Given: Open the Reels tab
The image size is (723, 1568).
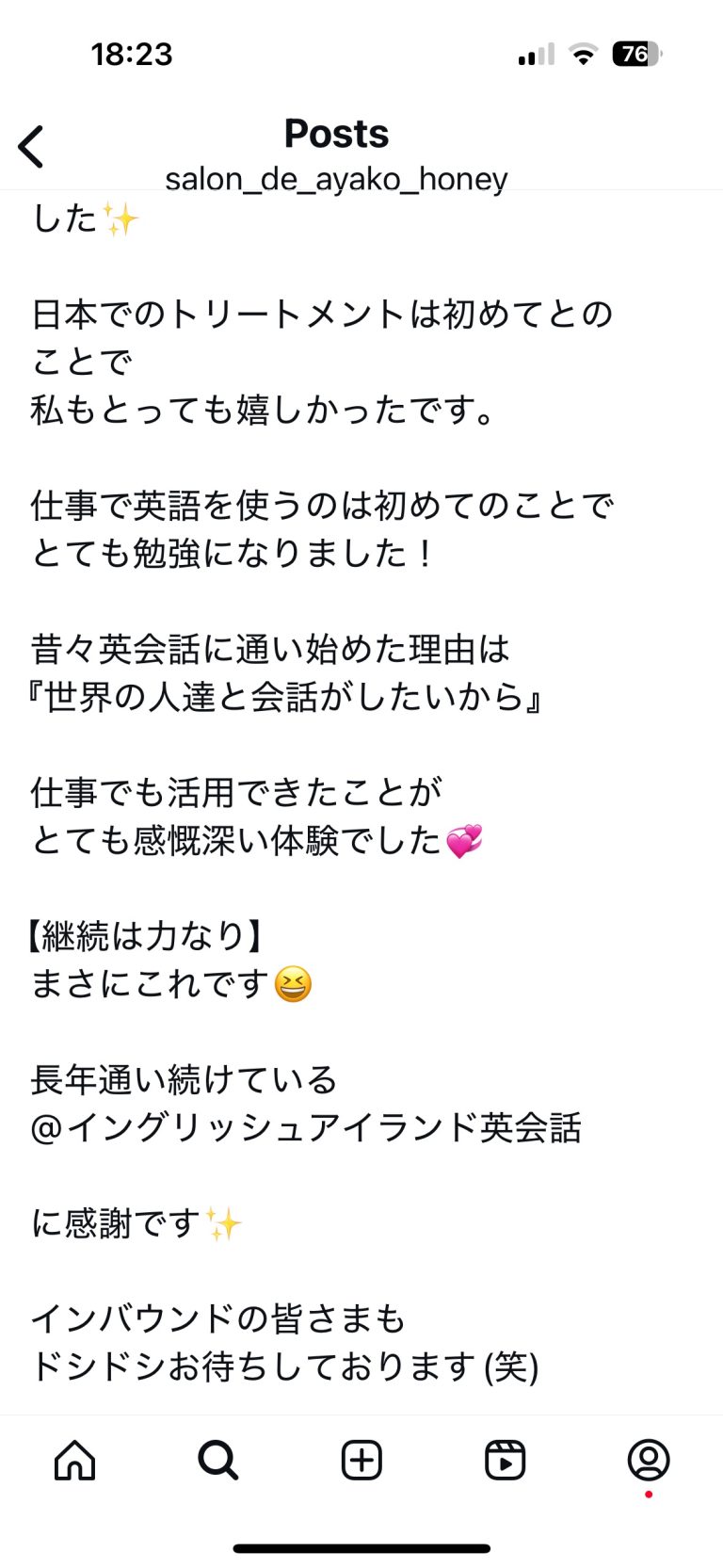Looking at the screenshot, I should coord(505,1461).
